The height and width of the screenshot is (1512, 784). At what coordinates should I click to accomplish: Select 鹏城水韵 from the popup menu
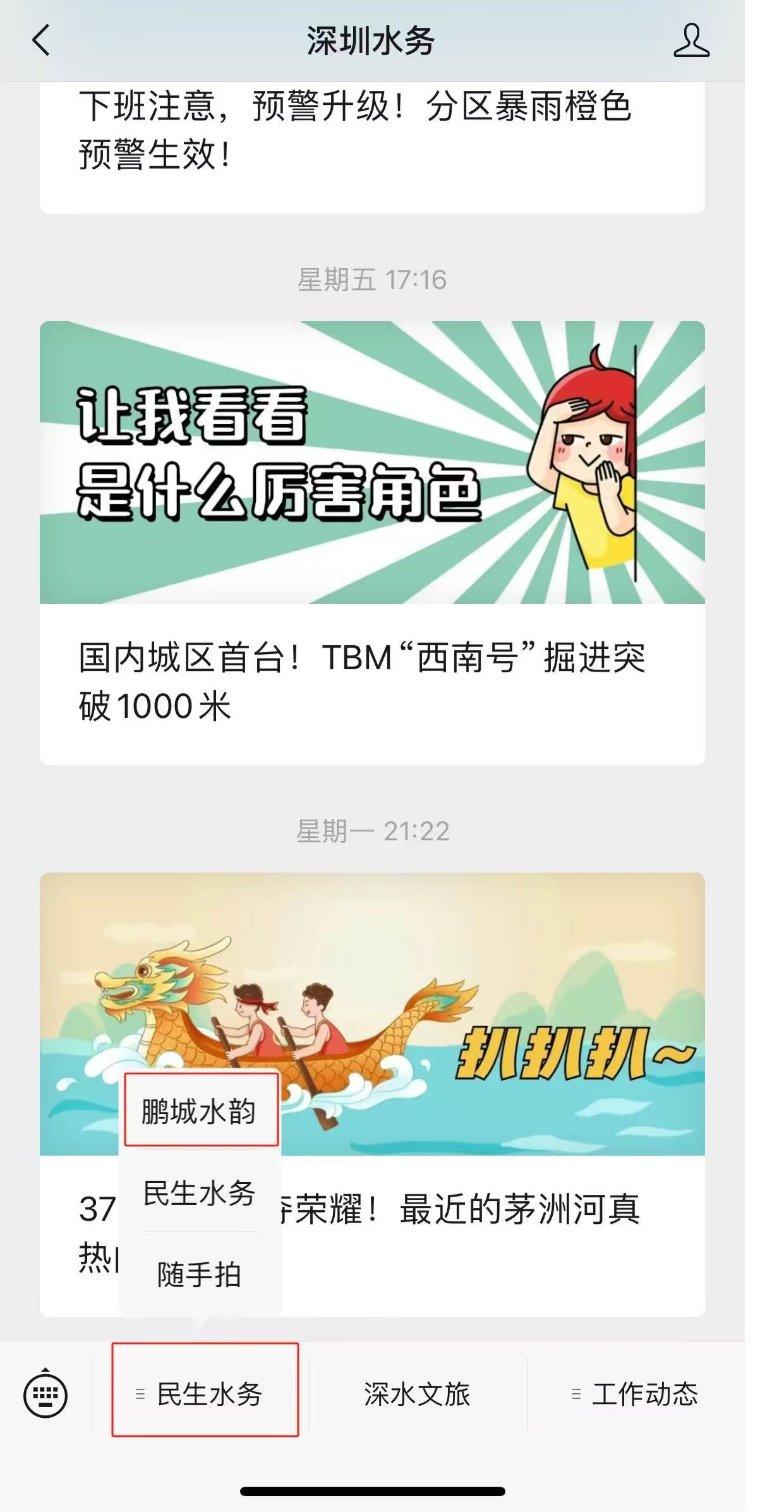(x=201, y=1111)
